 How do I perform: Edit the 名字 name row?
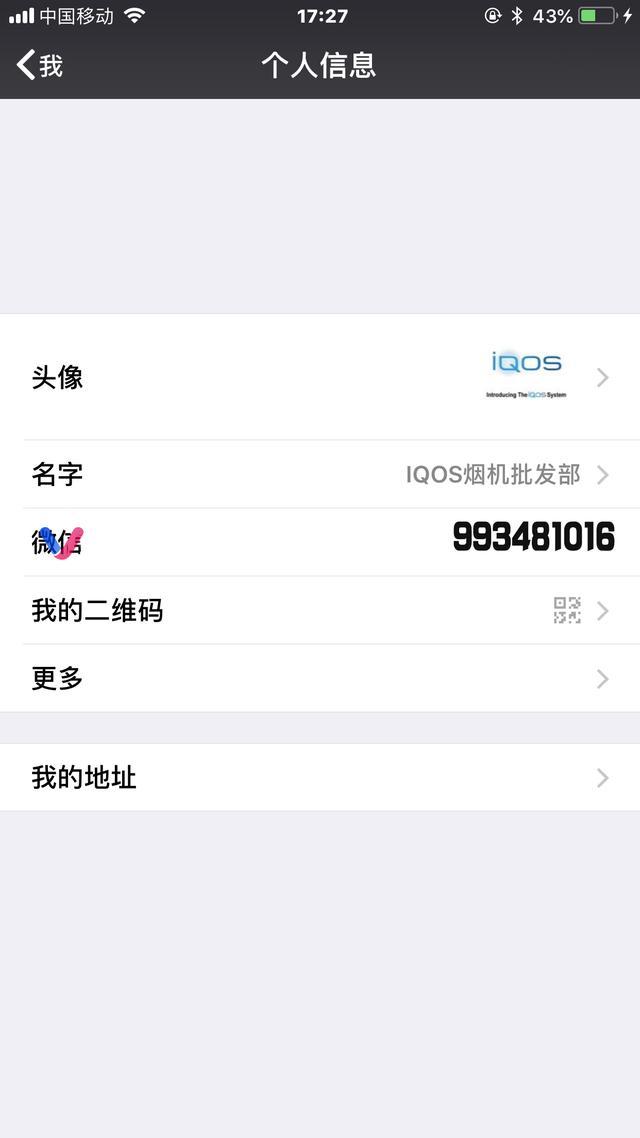pos(320,475)
